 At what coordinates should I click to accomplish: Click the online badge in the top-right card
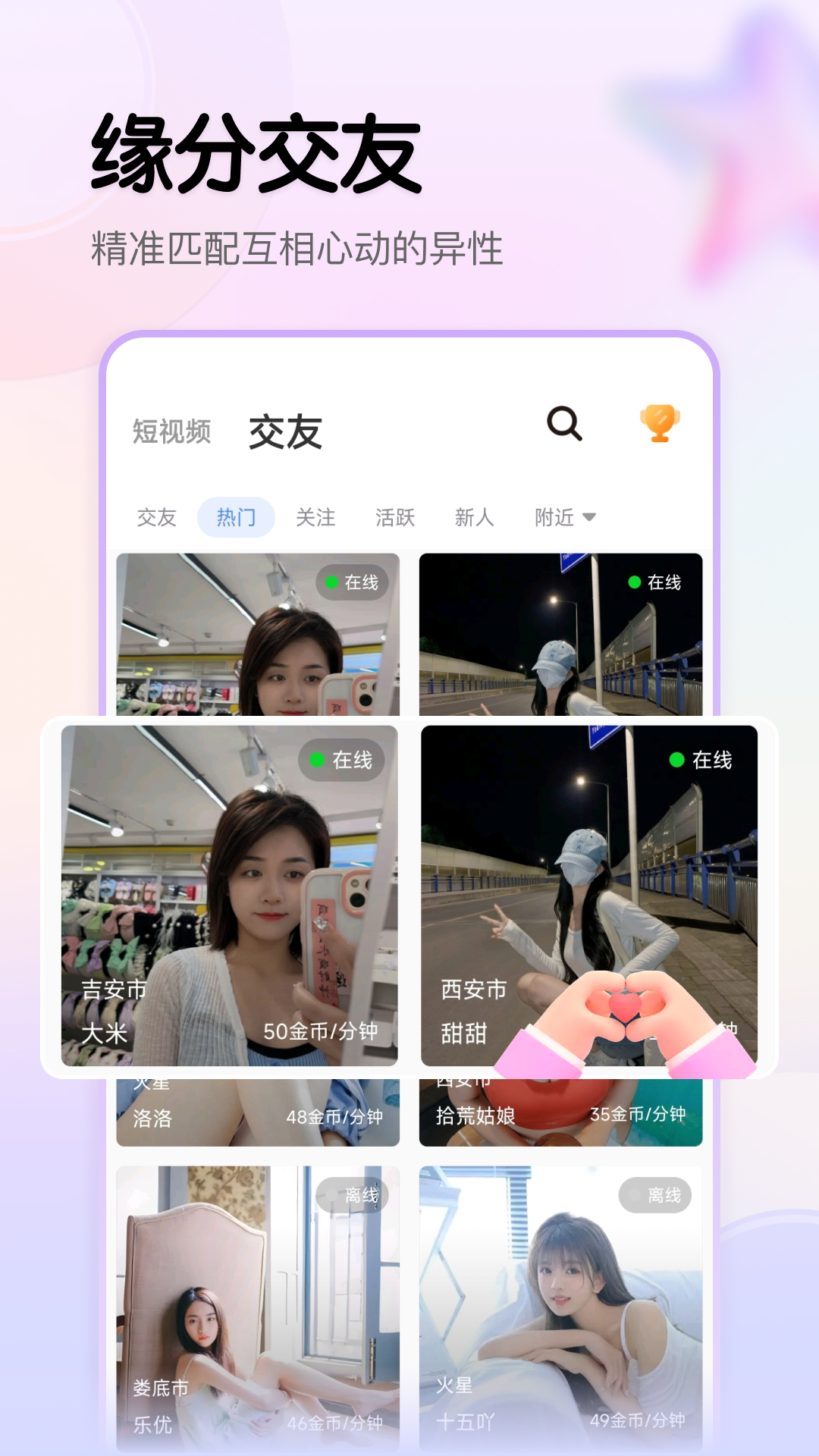pyautogui.click(x=656, y=582)
